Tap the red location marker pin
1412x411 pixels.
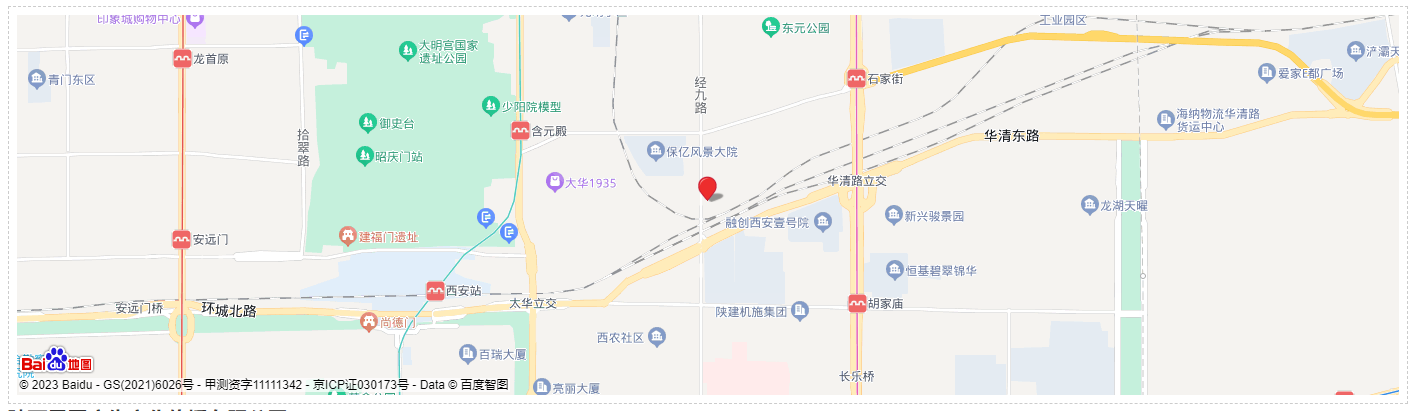[707, 188]
